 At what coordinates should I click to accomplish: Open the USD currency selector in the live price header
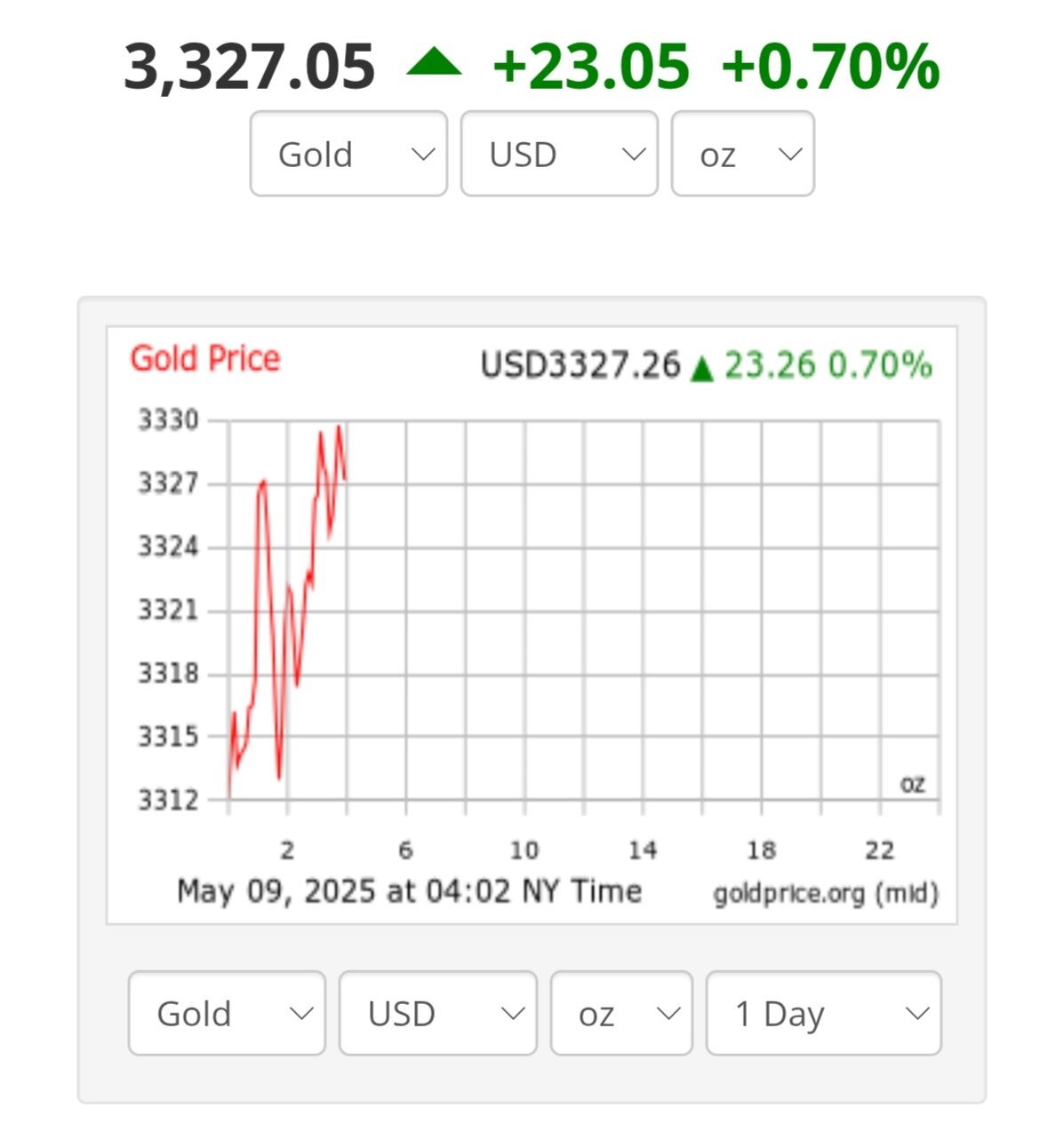click(558, 154)
